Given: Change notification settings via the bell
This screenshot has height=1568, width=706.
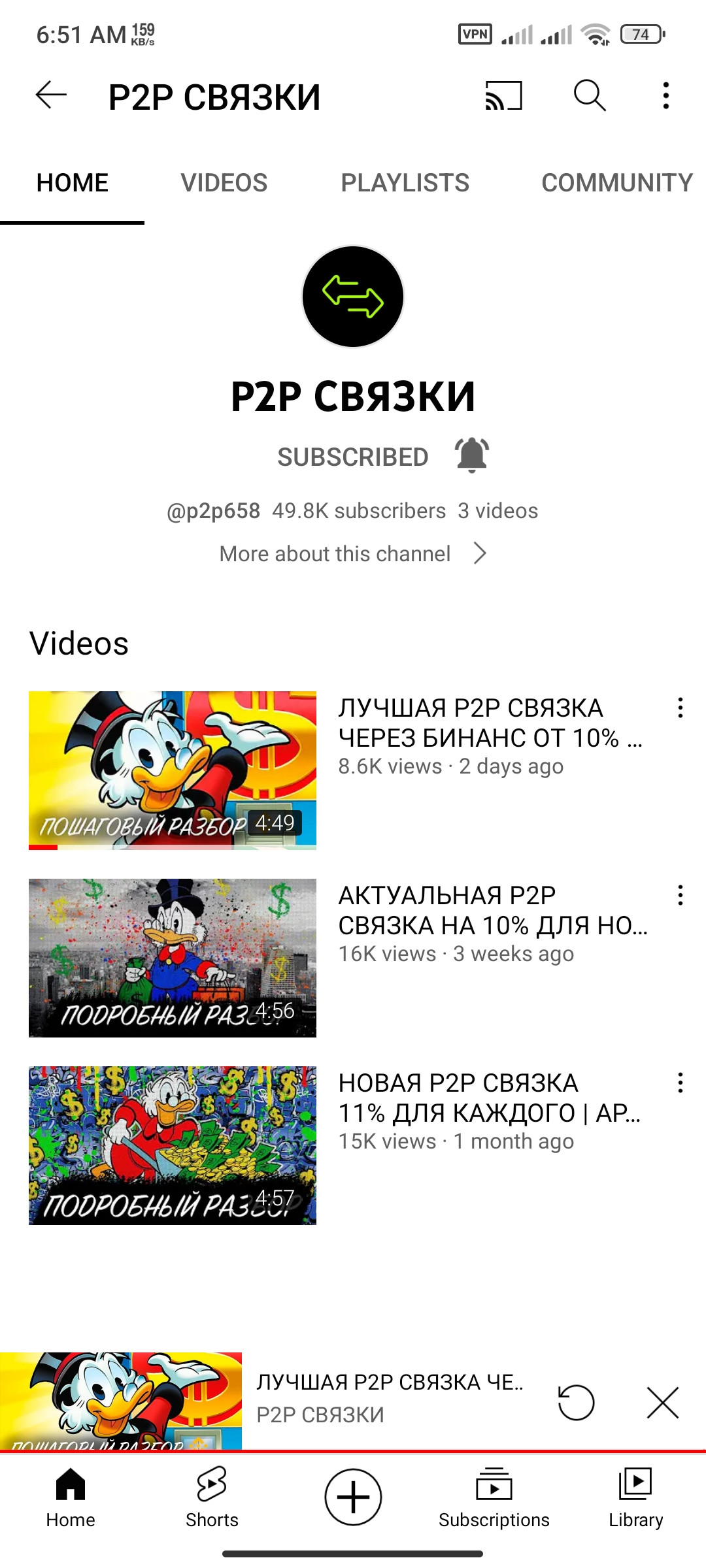Looking at the screenshot, I should click(x=472, y=455).
